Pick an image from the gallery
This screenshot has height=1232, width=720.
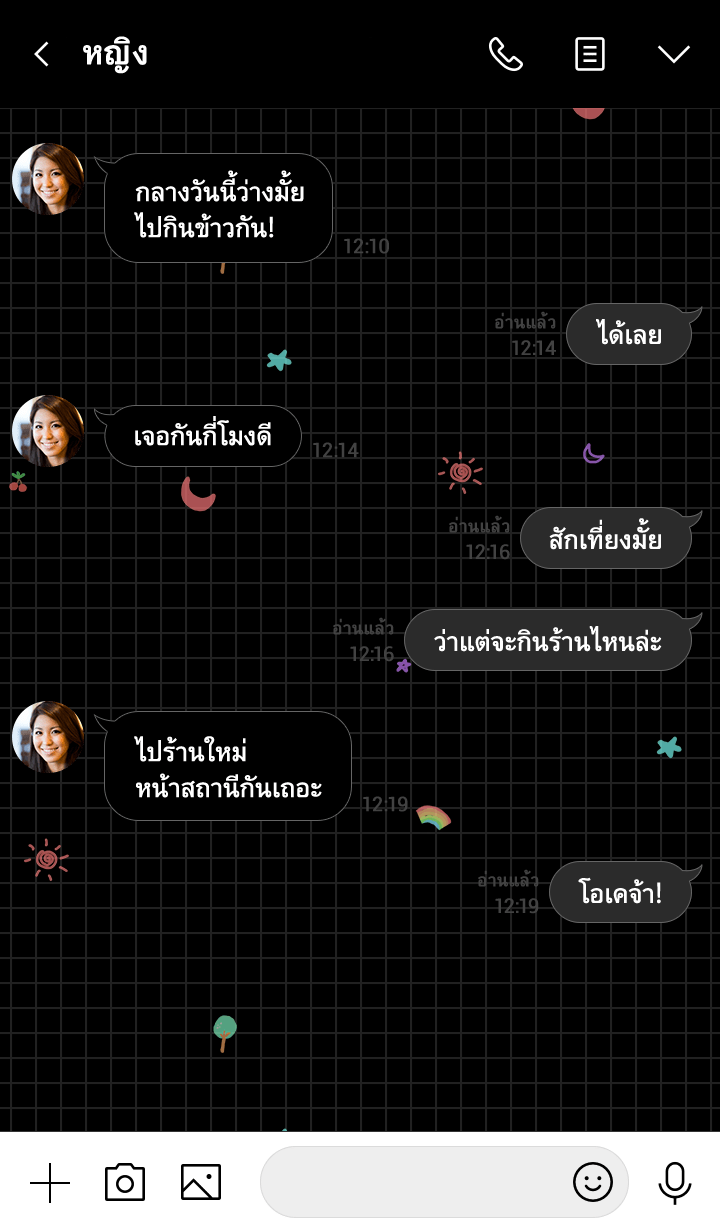coord(200,1182)
